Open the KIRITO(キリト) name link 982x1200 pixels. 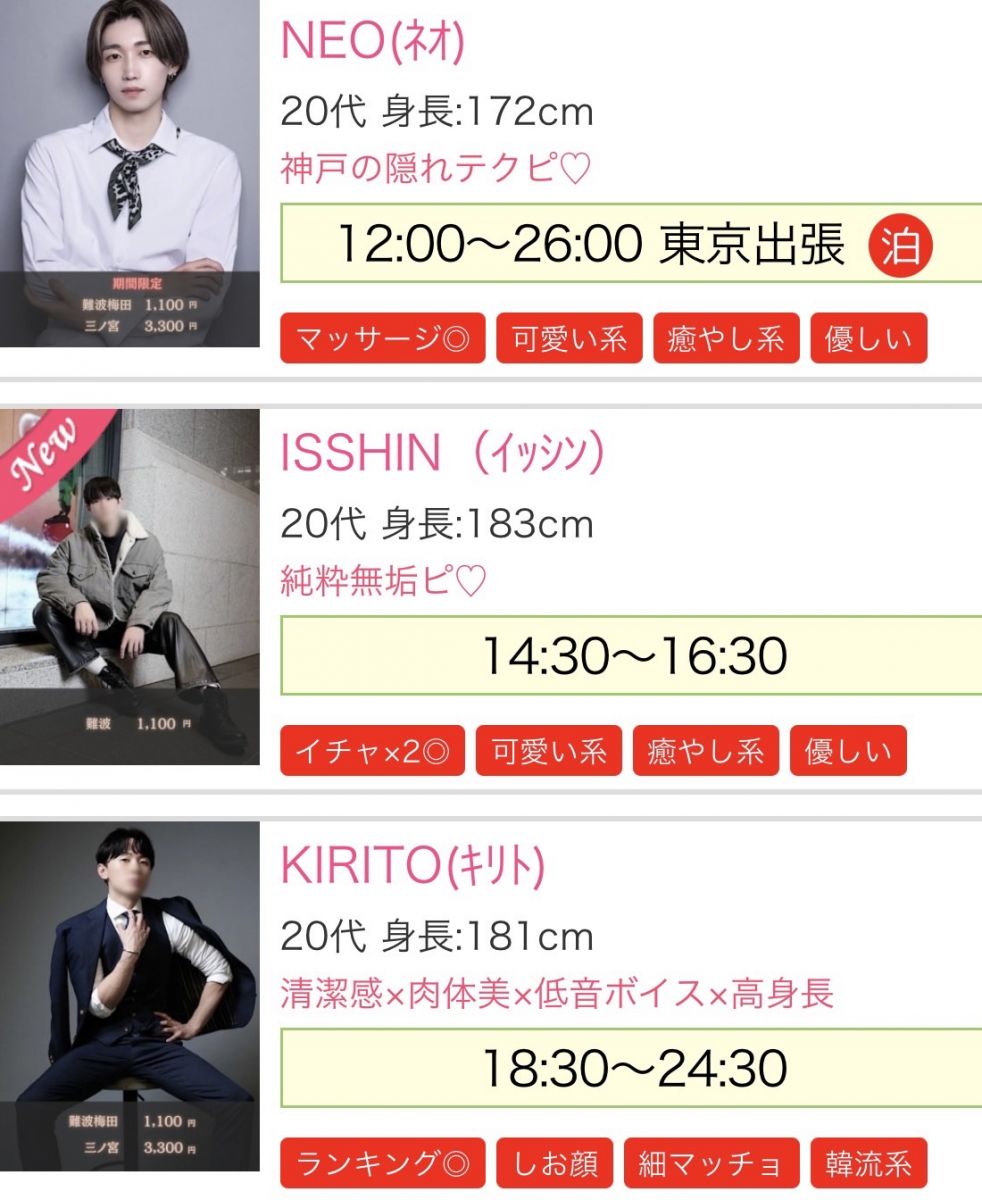coord(412,867)
